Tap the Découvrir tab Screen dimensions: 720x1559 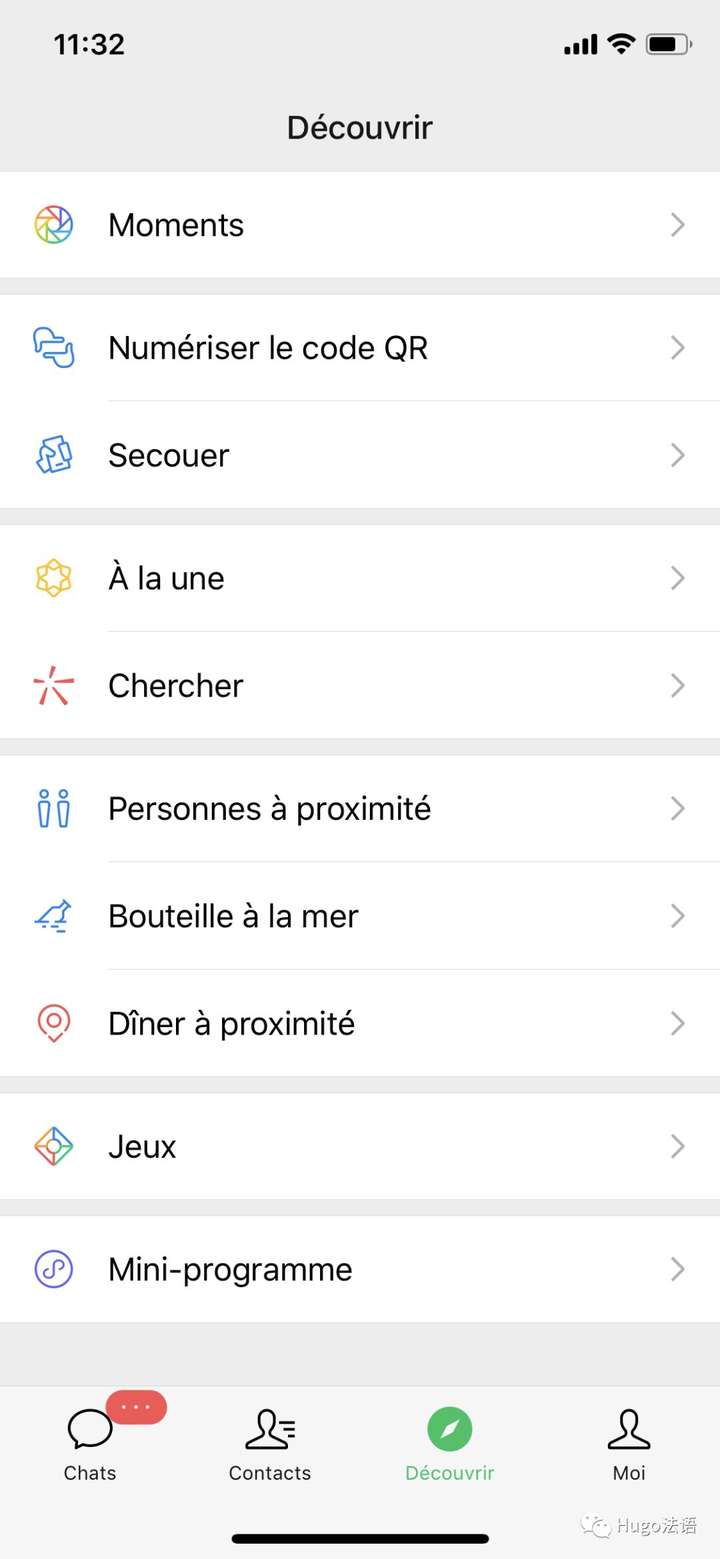coord(450,1444)
